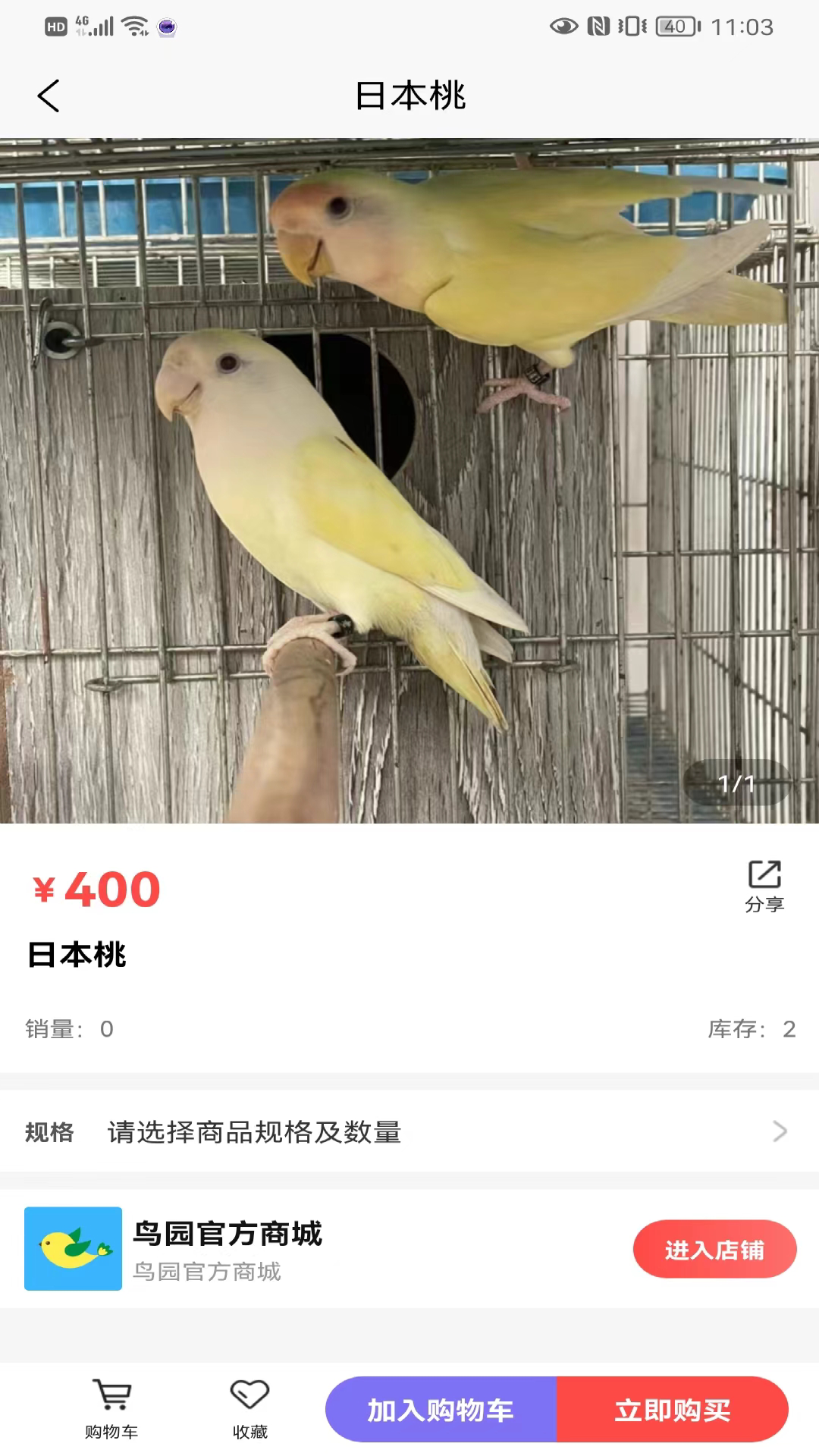Screen dimensions: 819x1456
Task: Tap 进入店铺 to enter the shop
Action: pyautogui.click(x=715, y=1249)
